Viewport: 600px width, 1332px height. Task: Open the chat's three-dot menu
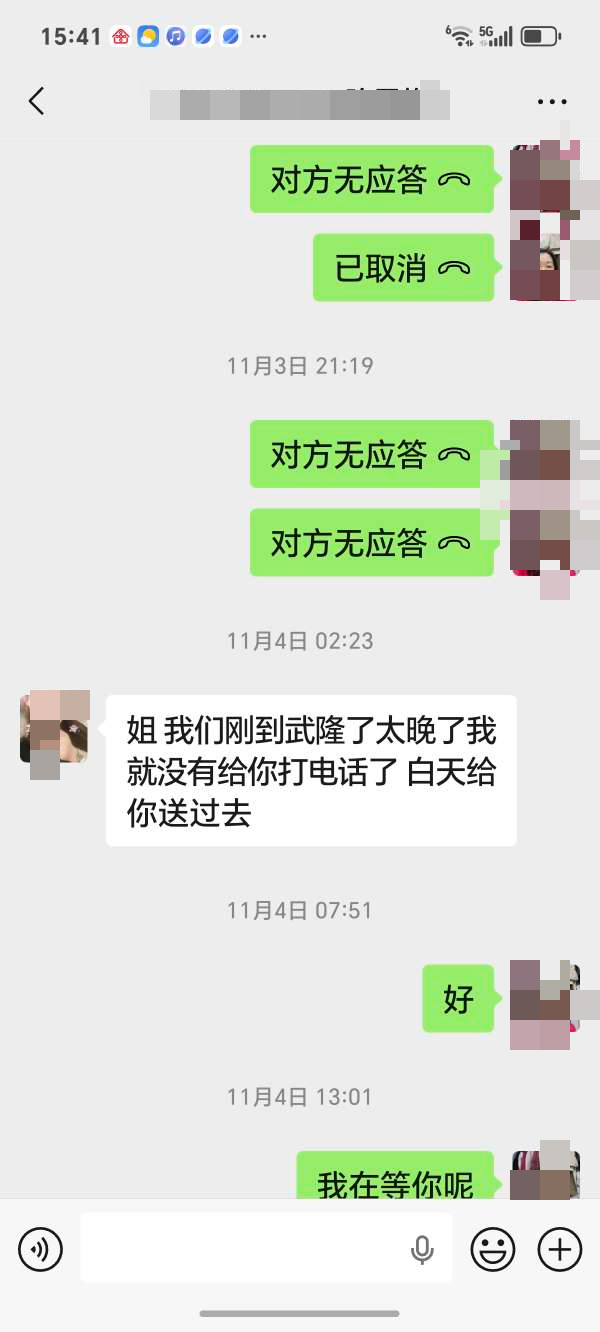(x=552, y=102)
